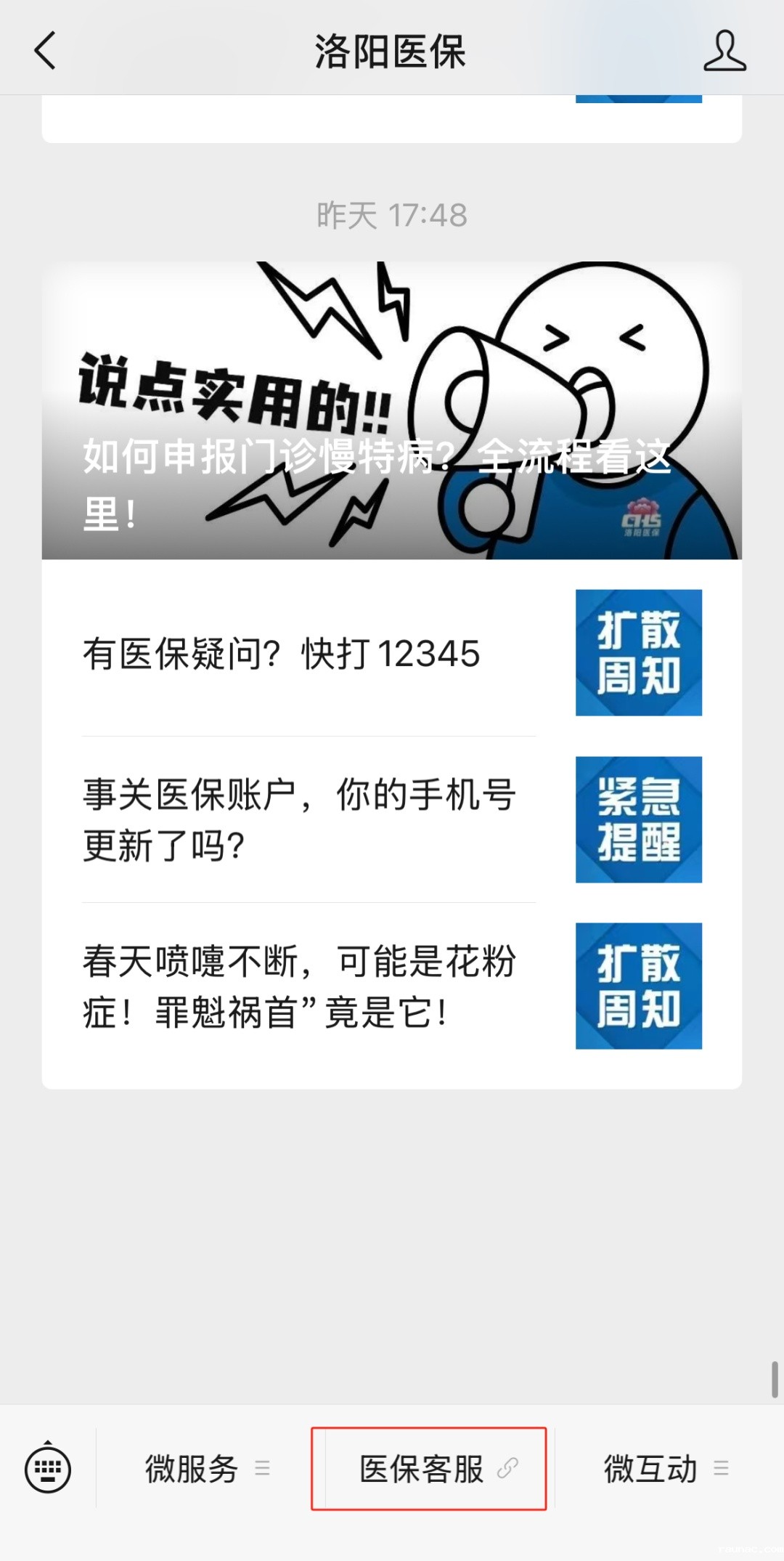Open the account profile icon
784x1561 pixels.
724,51
